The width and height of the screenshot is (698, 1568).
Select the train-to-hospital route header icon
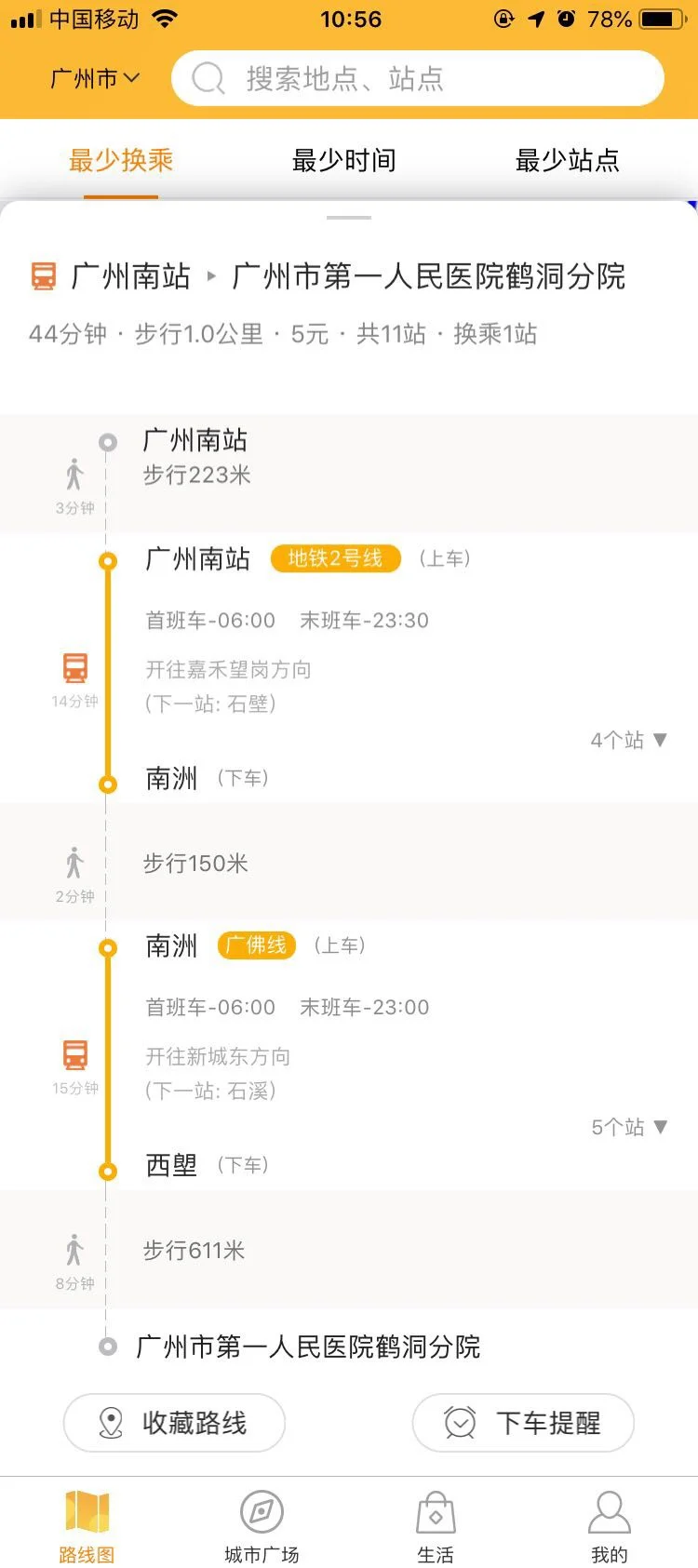click(x=43, y=276)
